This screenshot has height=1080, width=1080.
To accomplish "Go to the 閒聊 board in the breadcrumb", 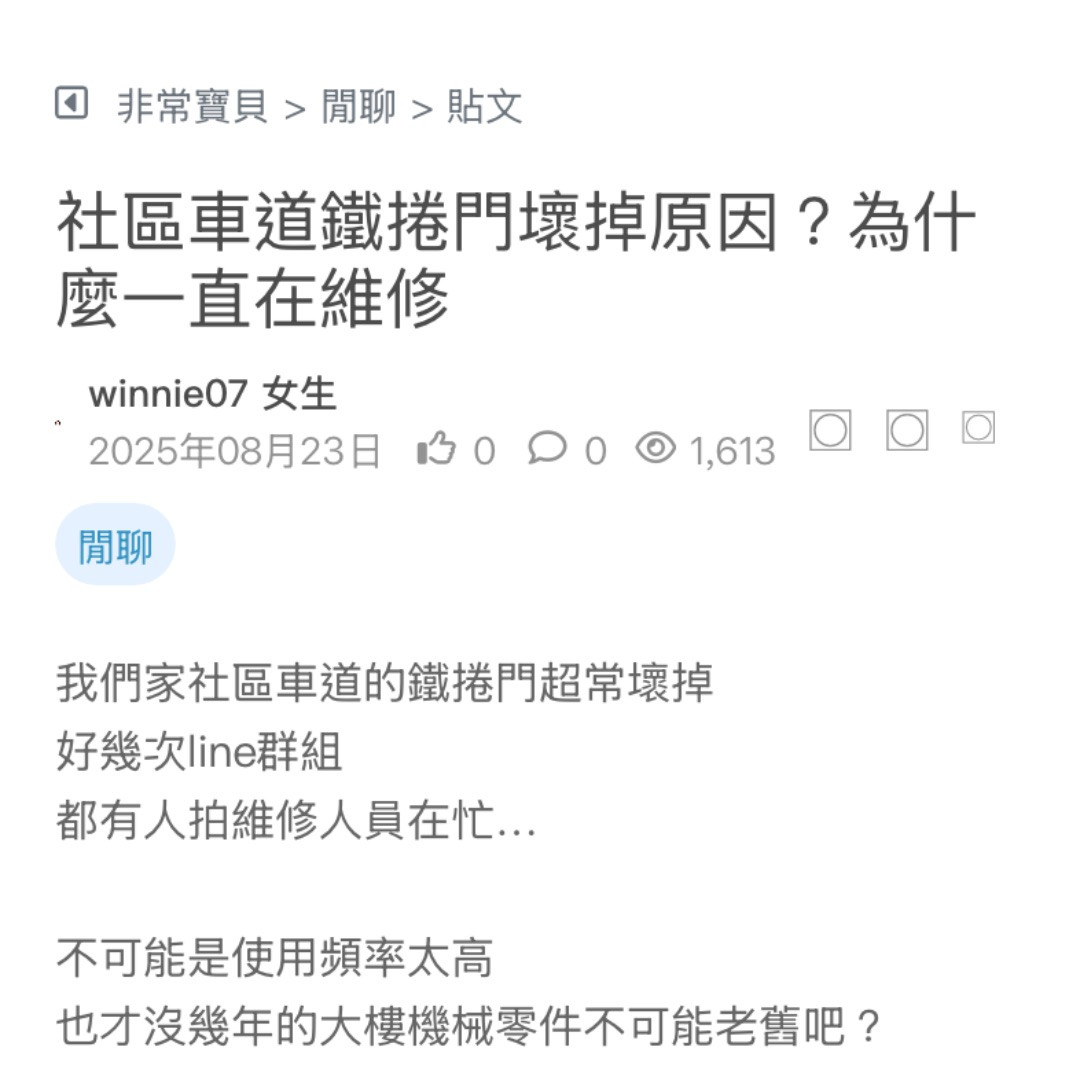I will coord(358,106).
